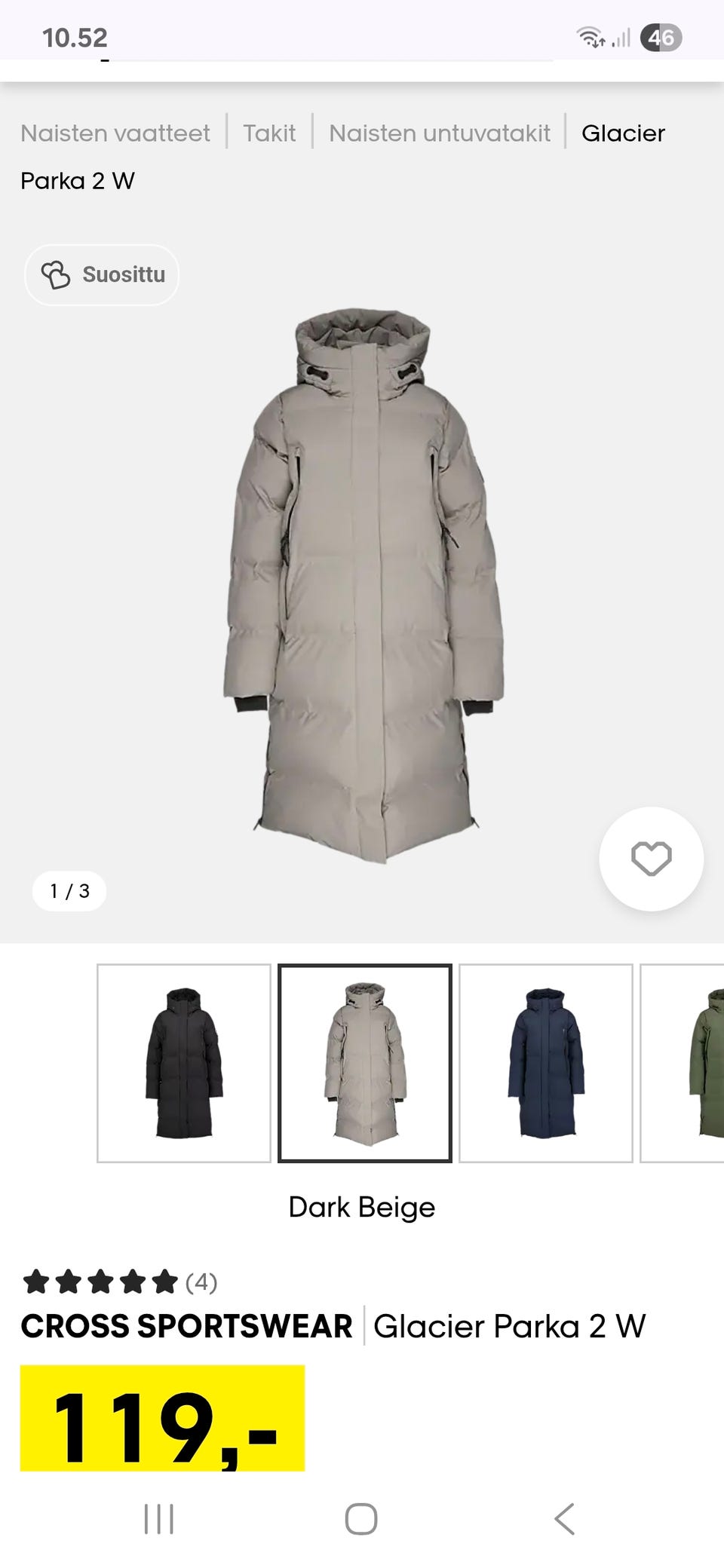The width and height of the screenshot is (724, 1568).
Task: Open the Naisten untuvatakit breadcrumb
Action: click(x=440, y=133)
